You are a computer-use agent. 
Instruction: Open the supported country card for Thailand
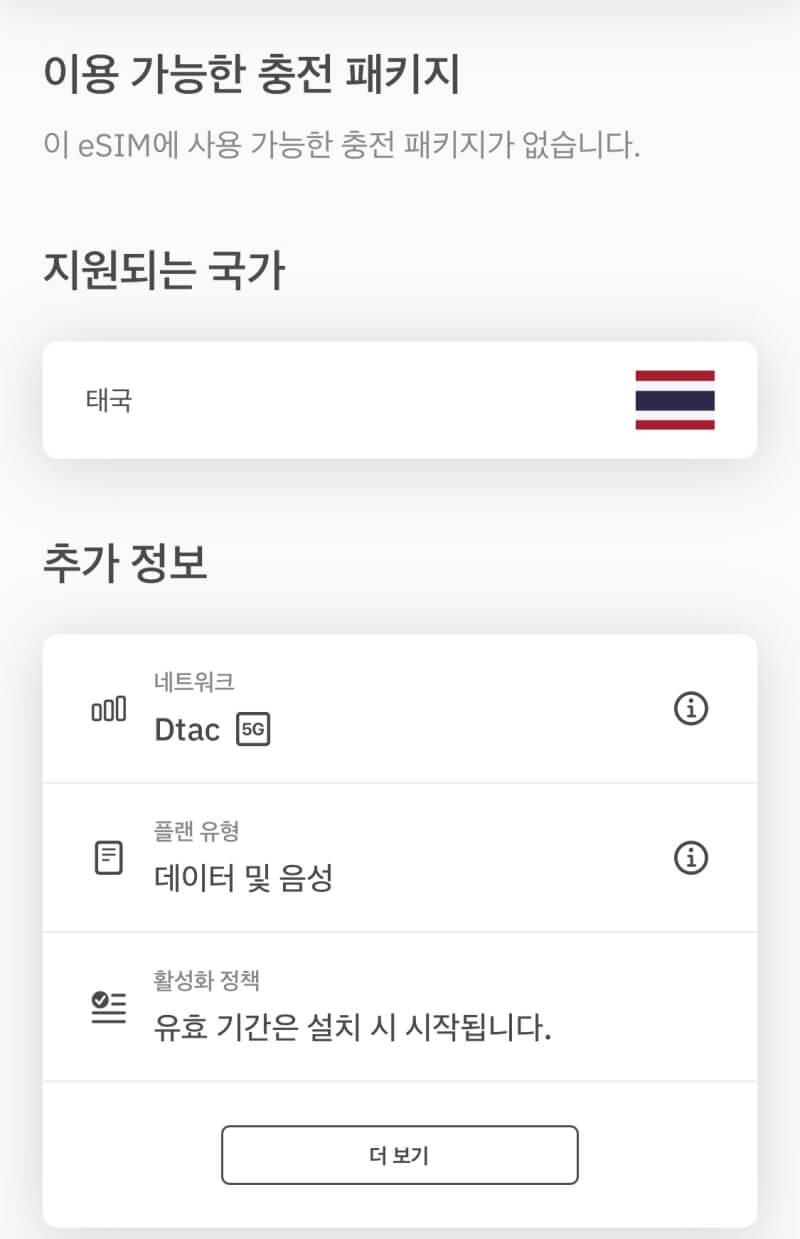coord(400,400)
